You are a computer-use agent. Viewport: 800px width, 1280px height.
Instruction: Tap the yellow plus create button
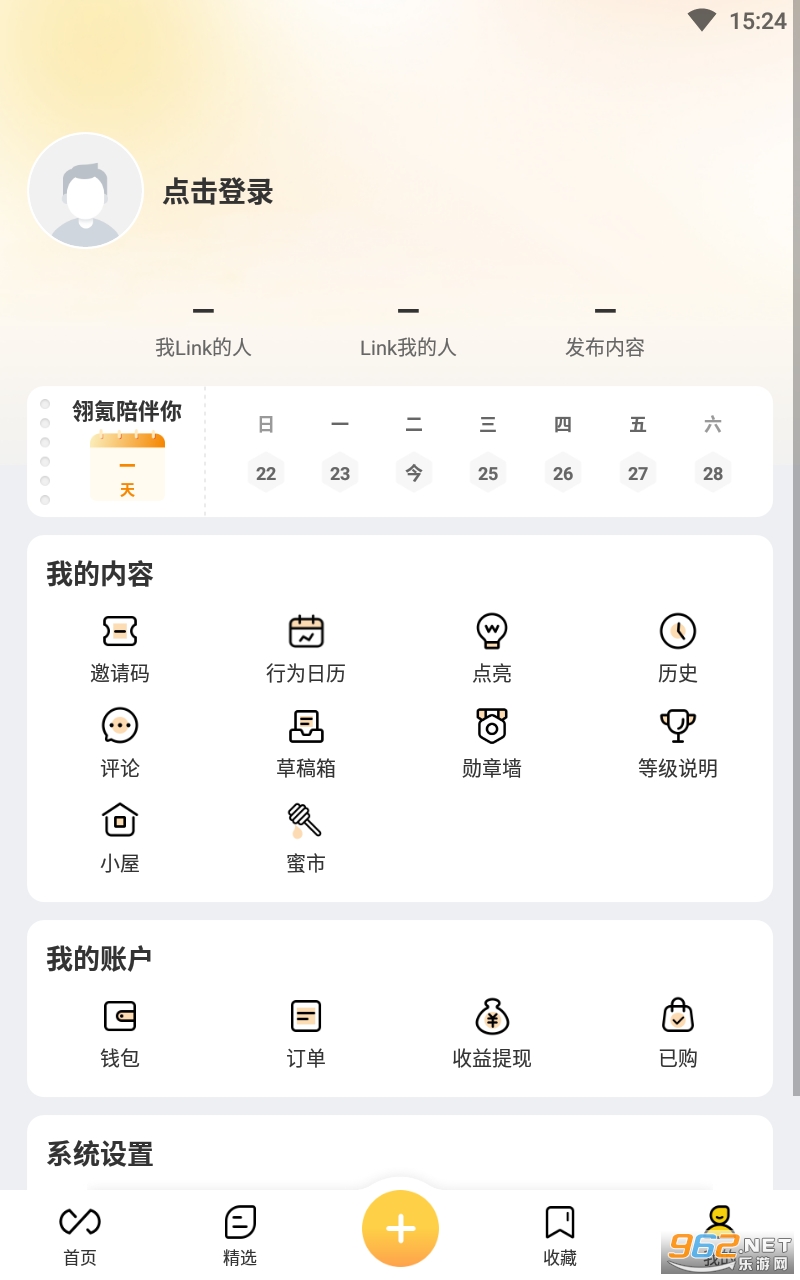[x=400, y=1229]
